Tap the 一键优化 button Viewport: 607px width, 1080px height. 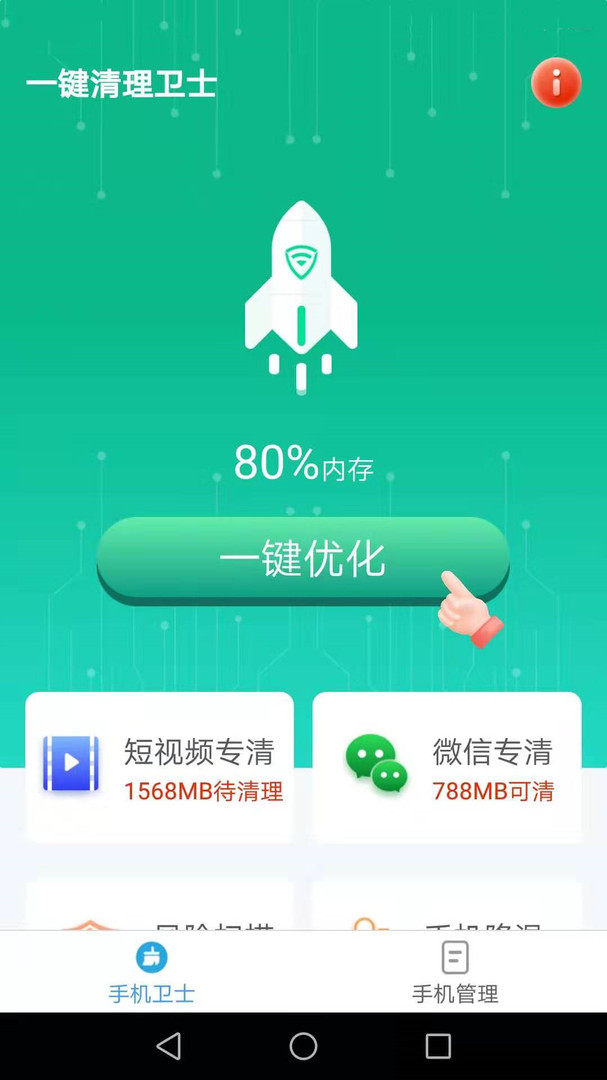302,559
